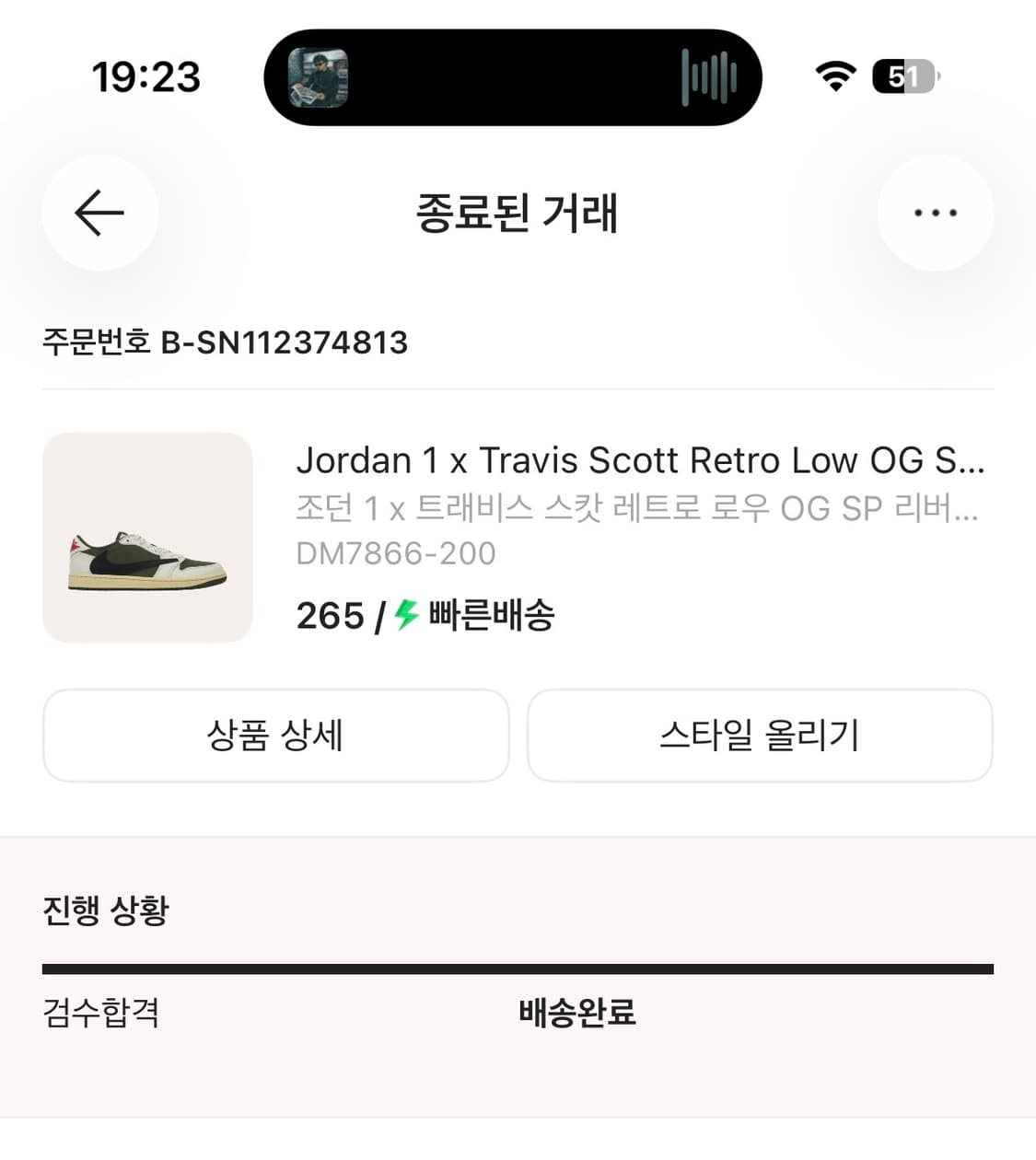The width and height of the screenshot is (1036, 1160).
Task: Tap the green lightning fast-delivery icon
Action: [x=405, y=616]
